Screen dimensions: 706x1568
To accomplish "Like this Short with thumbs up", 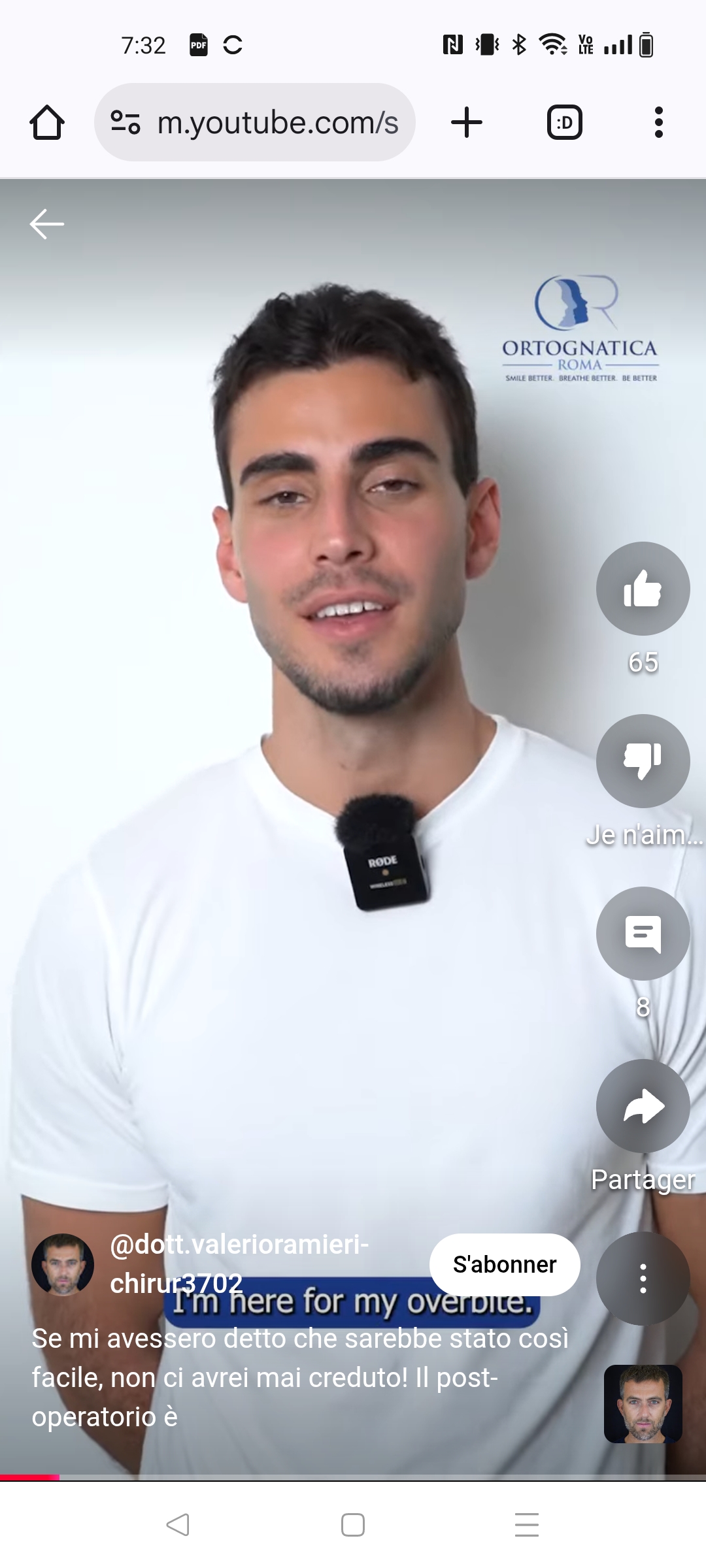I will 643,589.
